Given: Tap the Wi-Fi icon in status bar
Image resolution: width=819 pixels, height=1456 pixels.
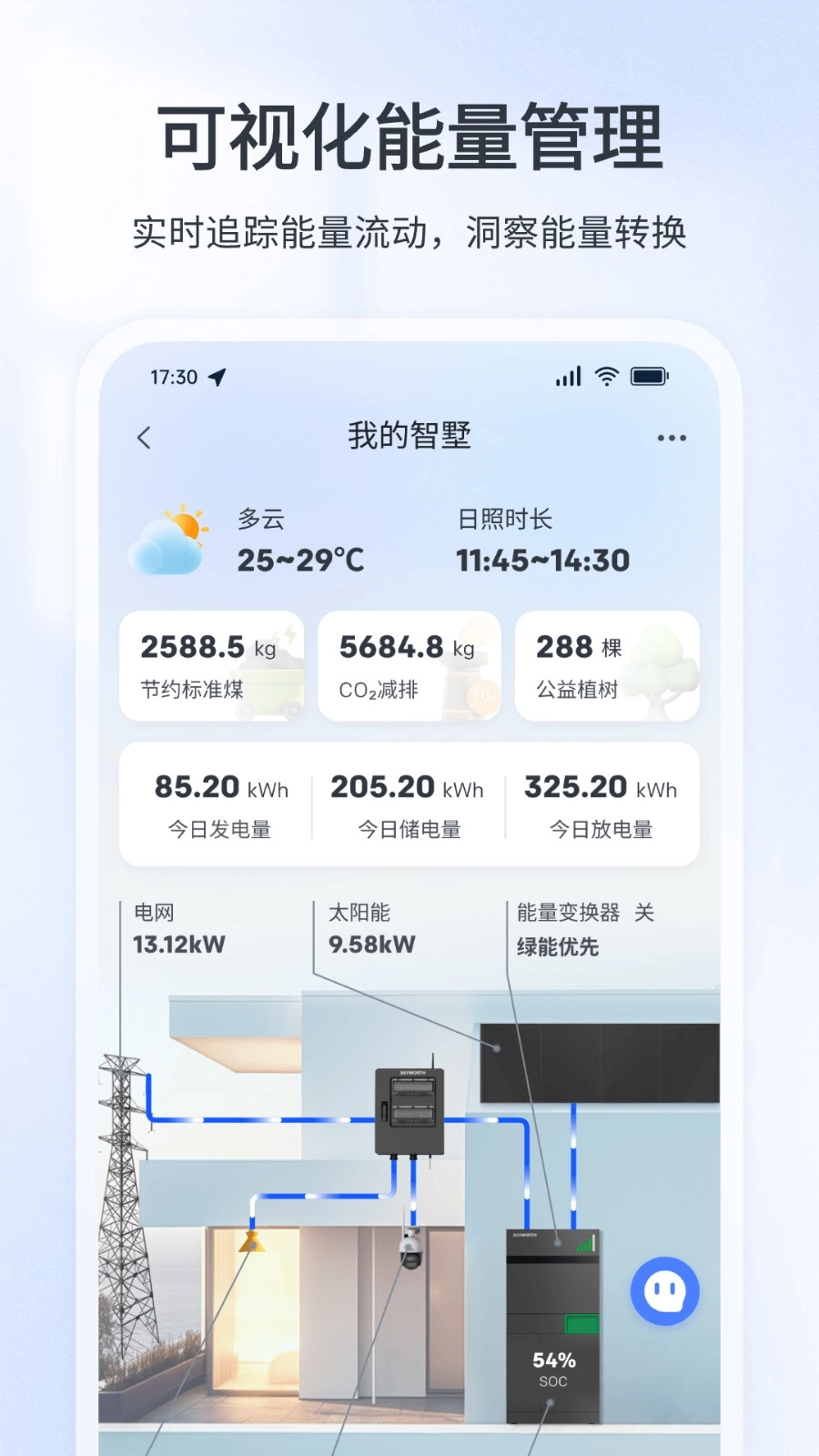Looking at the screenshot, I should [x=605, y=375].
